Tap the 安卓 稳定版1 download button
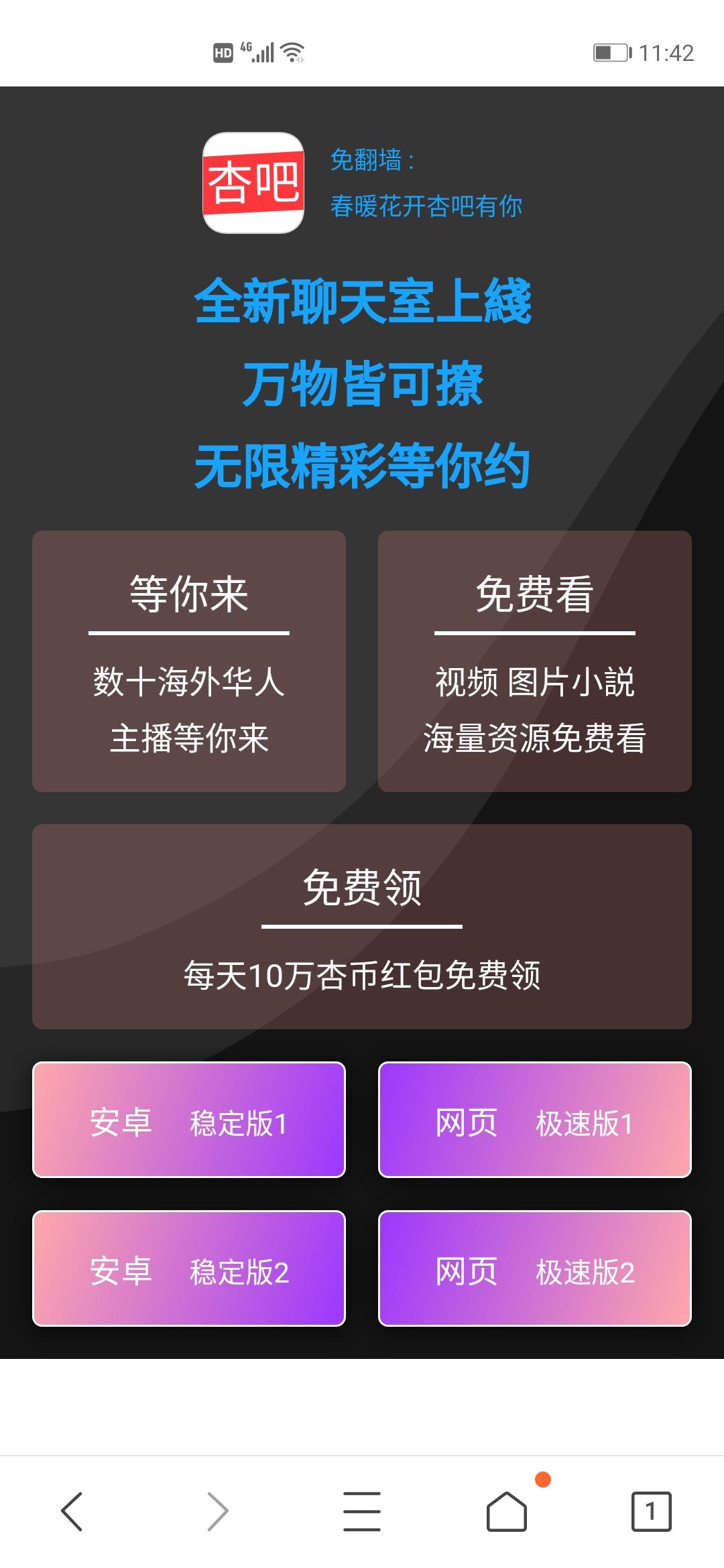This screenshot has height=1568, width=724. click(189, 1120)
